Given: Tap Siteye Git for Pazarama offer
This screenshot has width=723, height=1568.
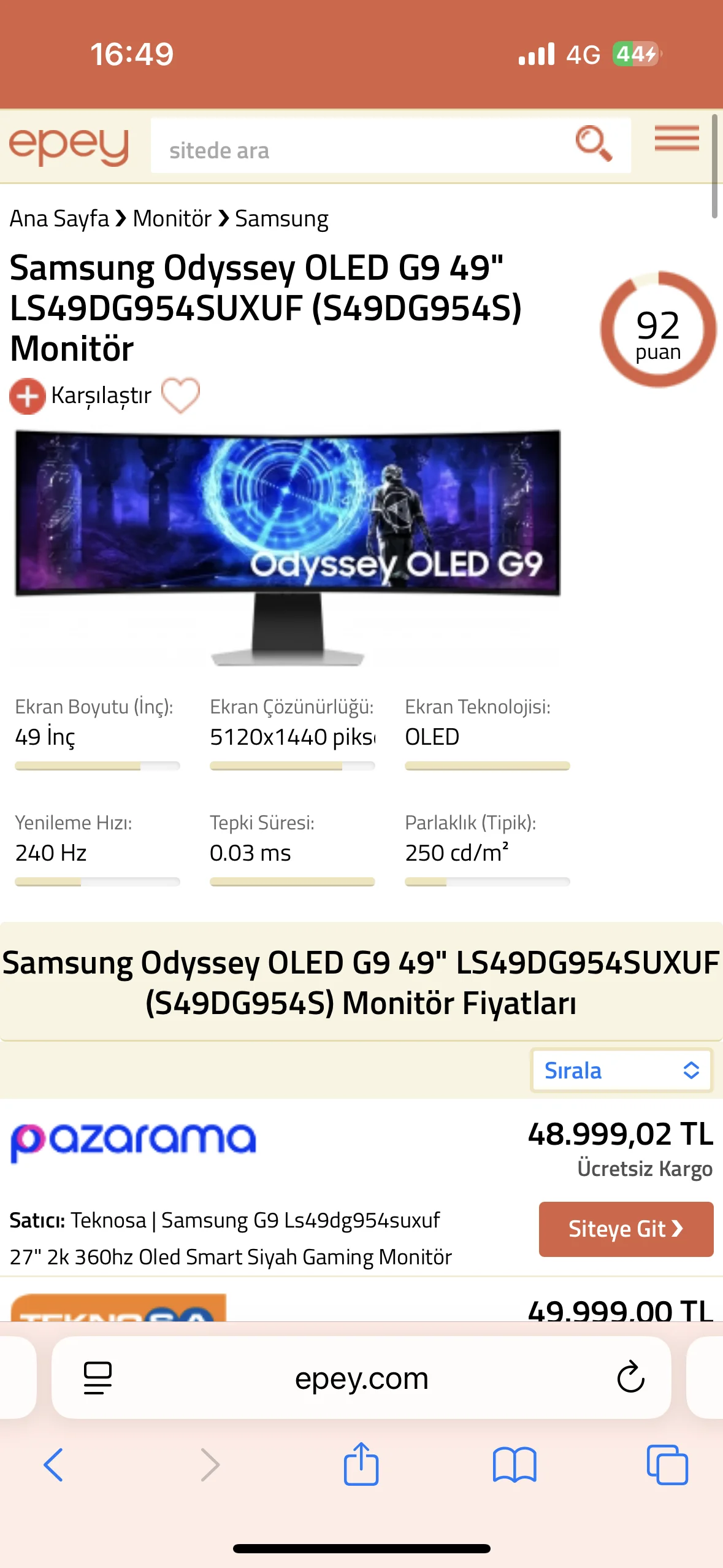Looking at the screenshot, I should point(625,1229).
